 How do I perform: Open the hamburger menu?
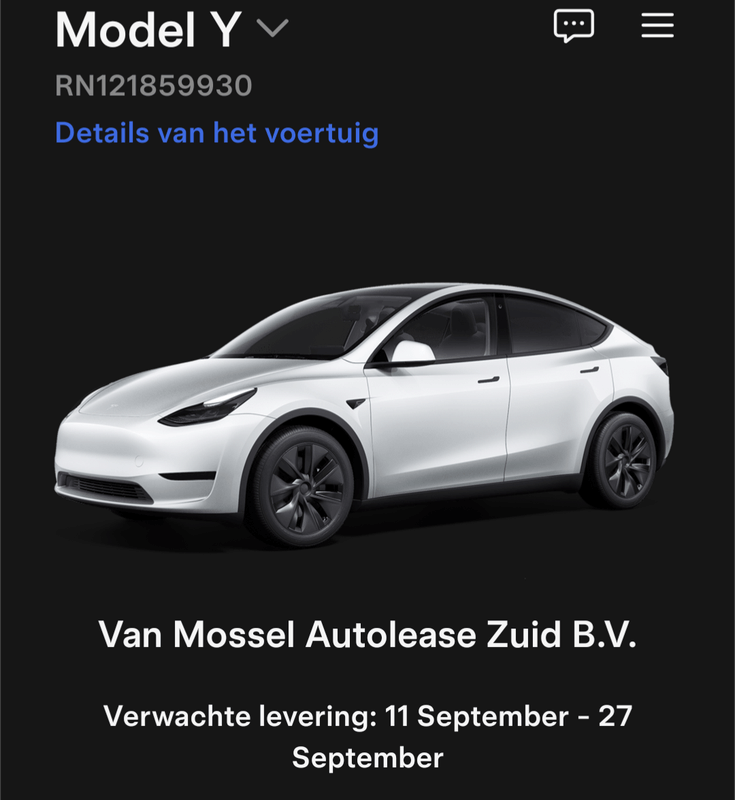[x=657, y=26]
